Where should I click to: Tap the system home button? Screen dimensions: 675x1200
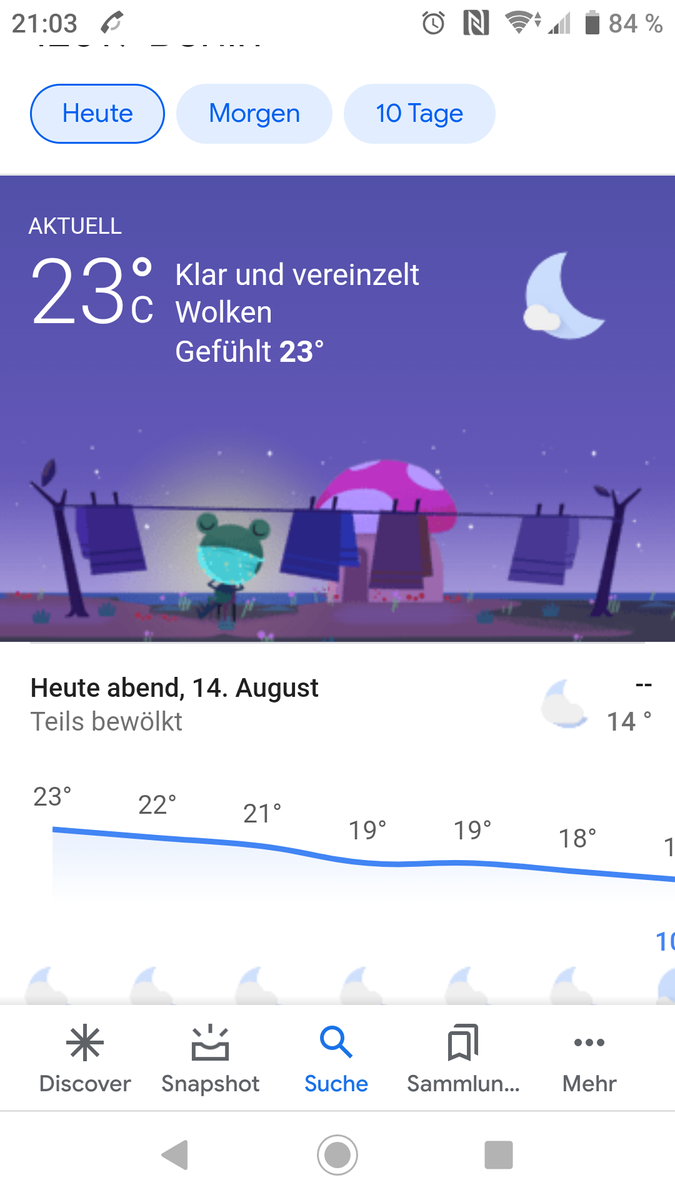pos(337,1155)
